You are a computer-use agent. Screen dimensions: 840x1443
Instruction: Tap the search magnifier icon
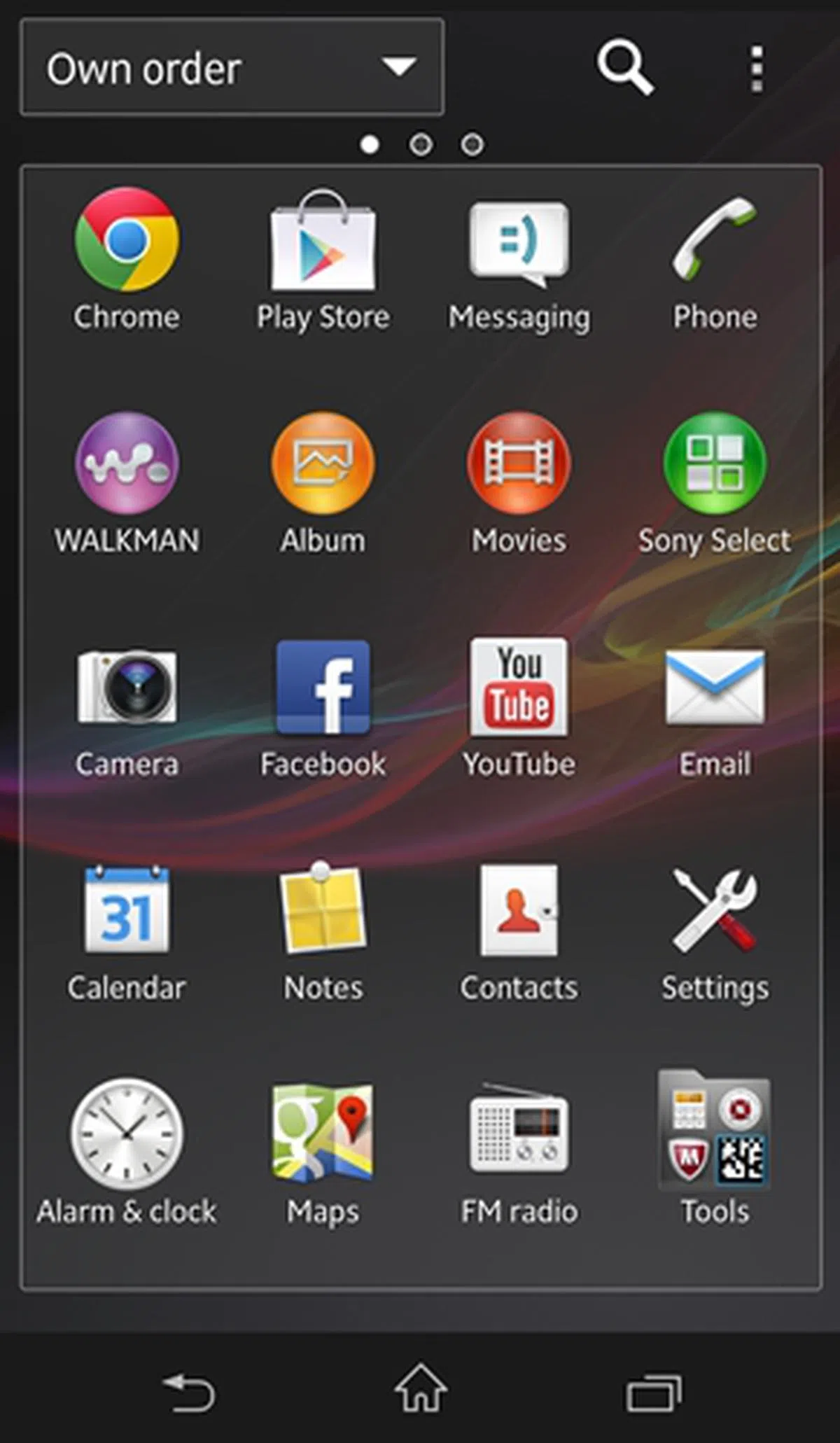(x=624, y=68)
